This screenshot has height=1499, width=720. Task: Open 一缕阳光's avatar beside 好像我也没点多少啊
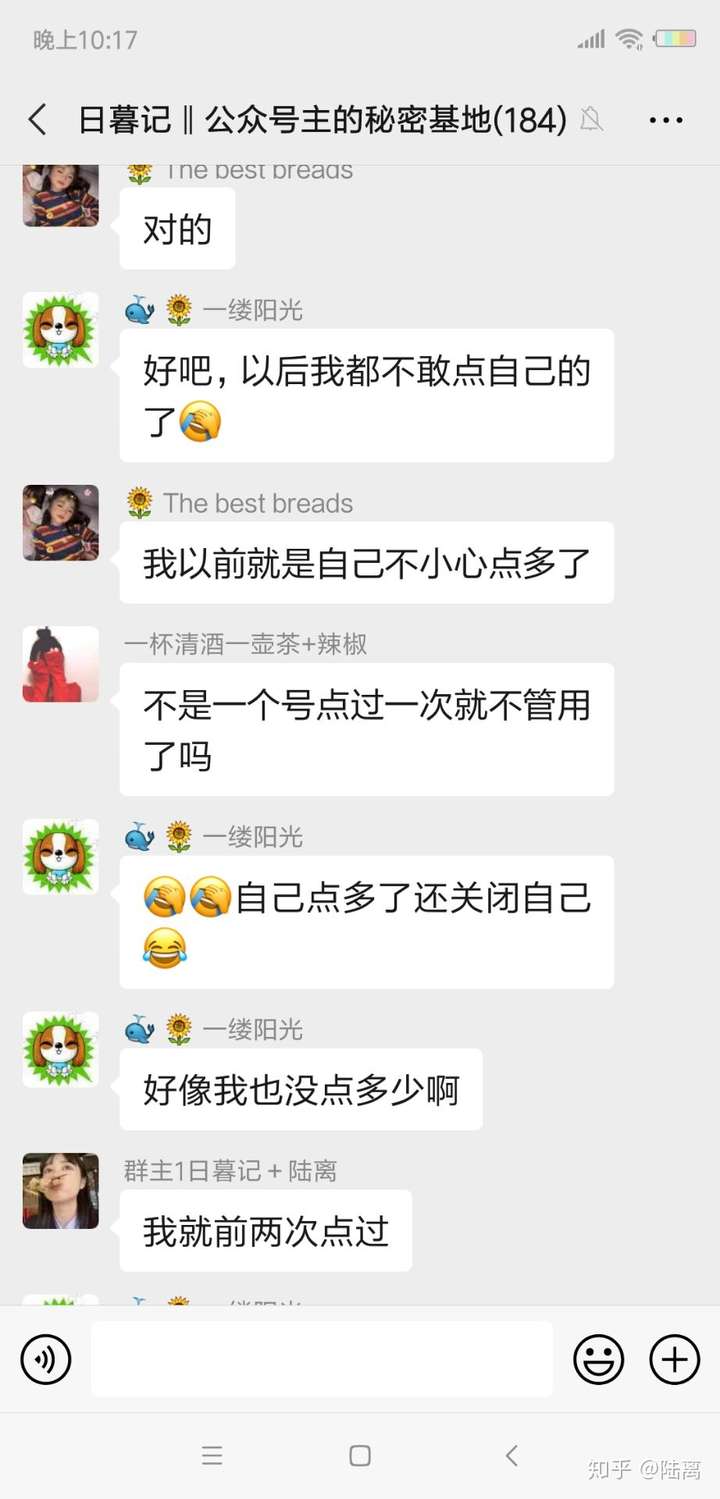coord(61,1050)
